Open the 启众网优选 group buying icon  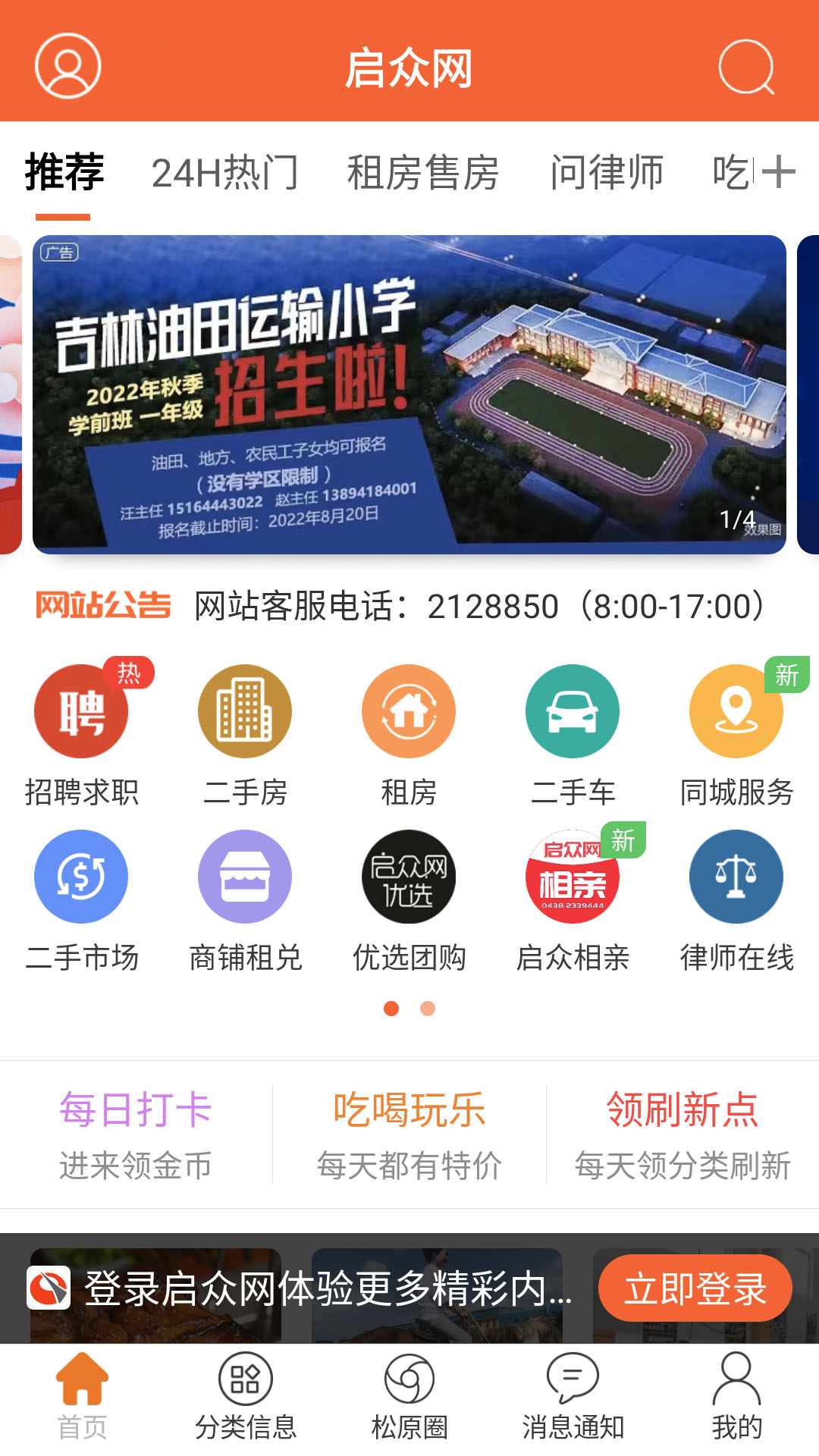pyautogui.click(x=408, y=876)
